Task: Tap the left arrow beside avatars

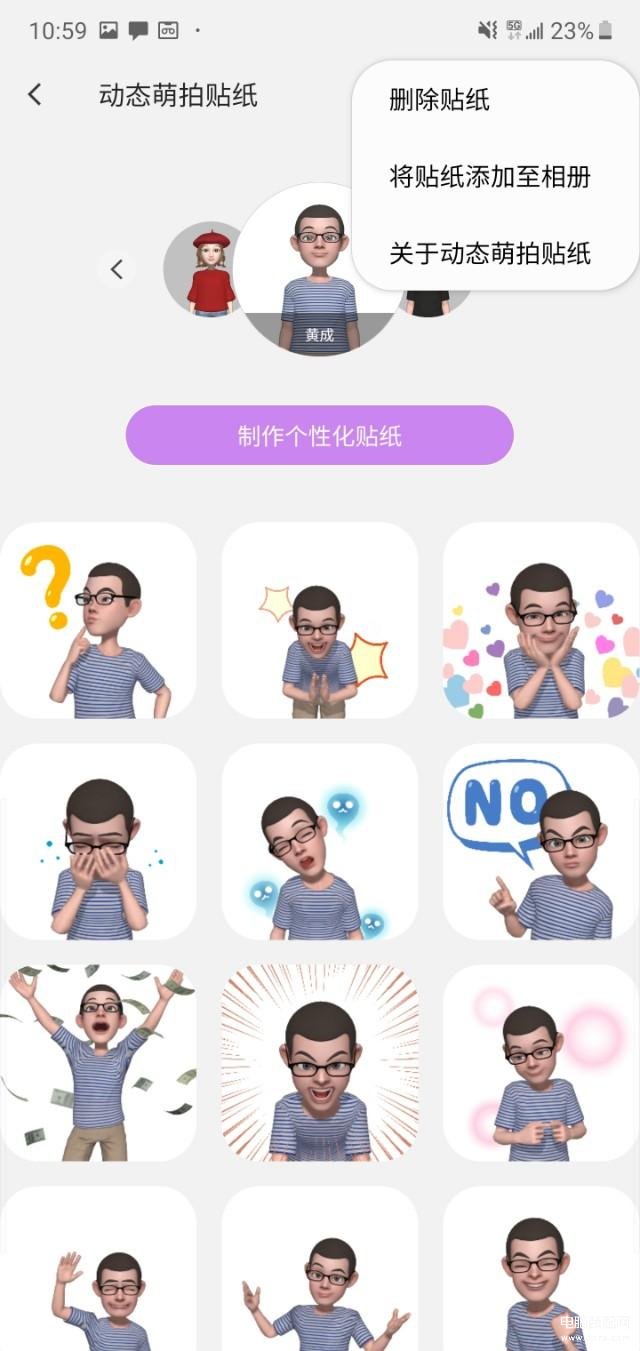Action: coord(117,269)
